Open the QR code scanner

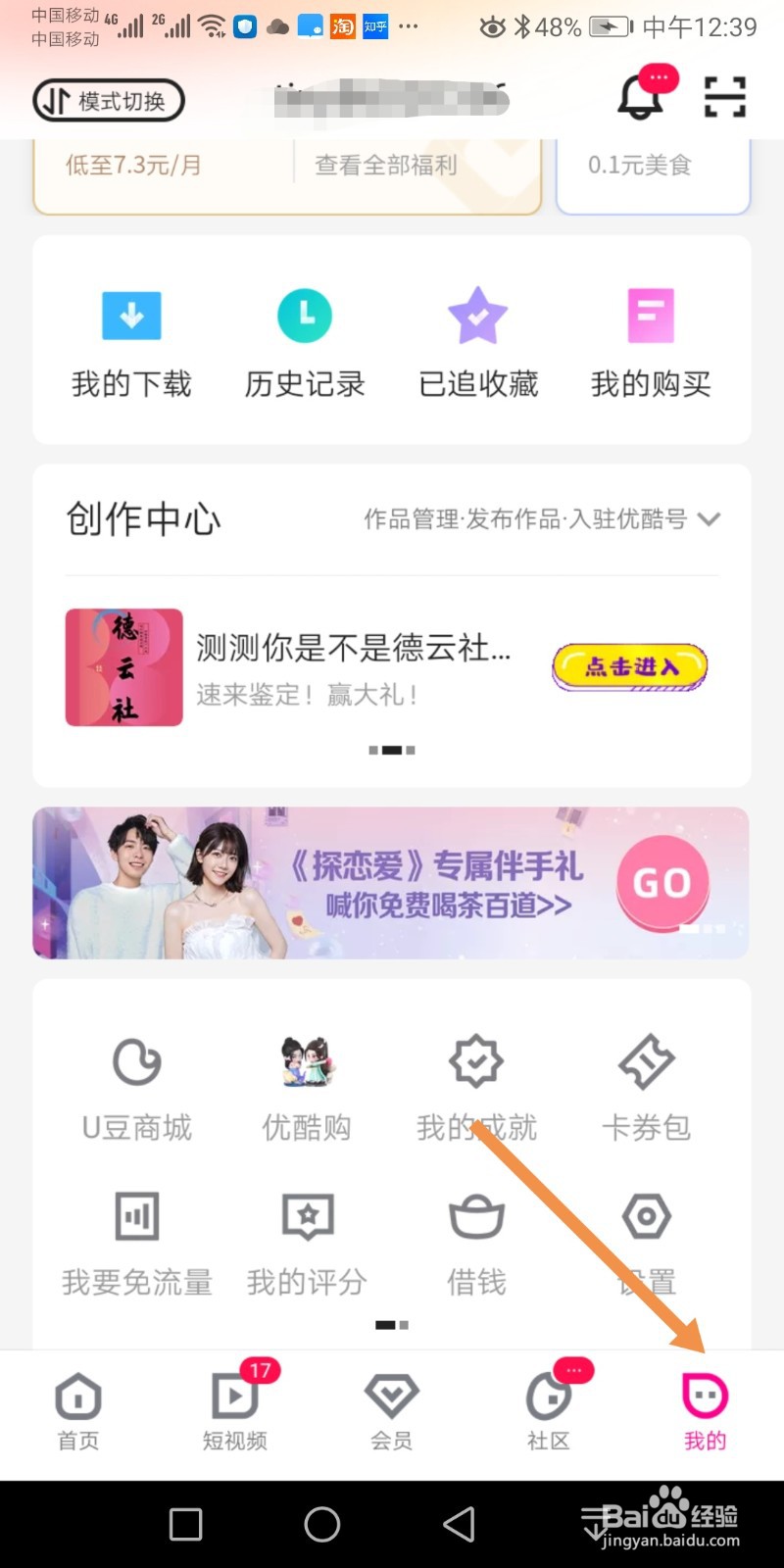tap(724, 98)
